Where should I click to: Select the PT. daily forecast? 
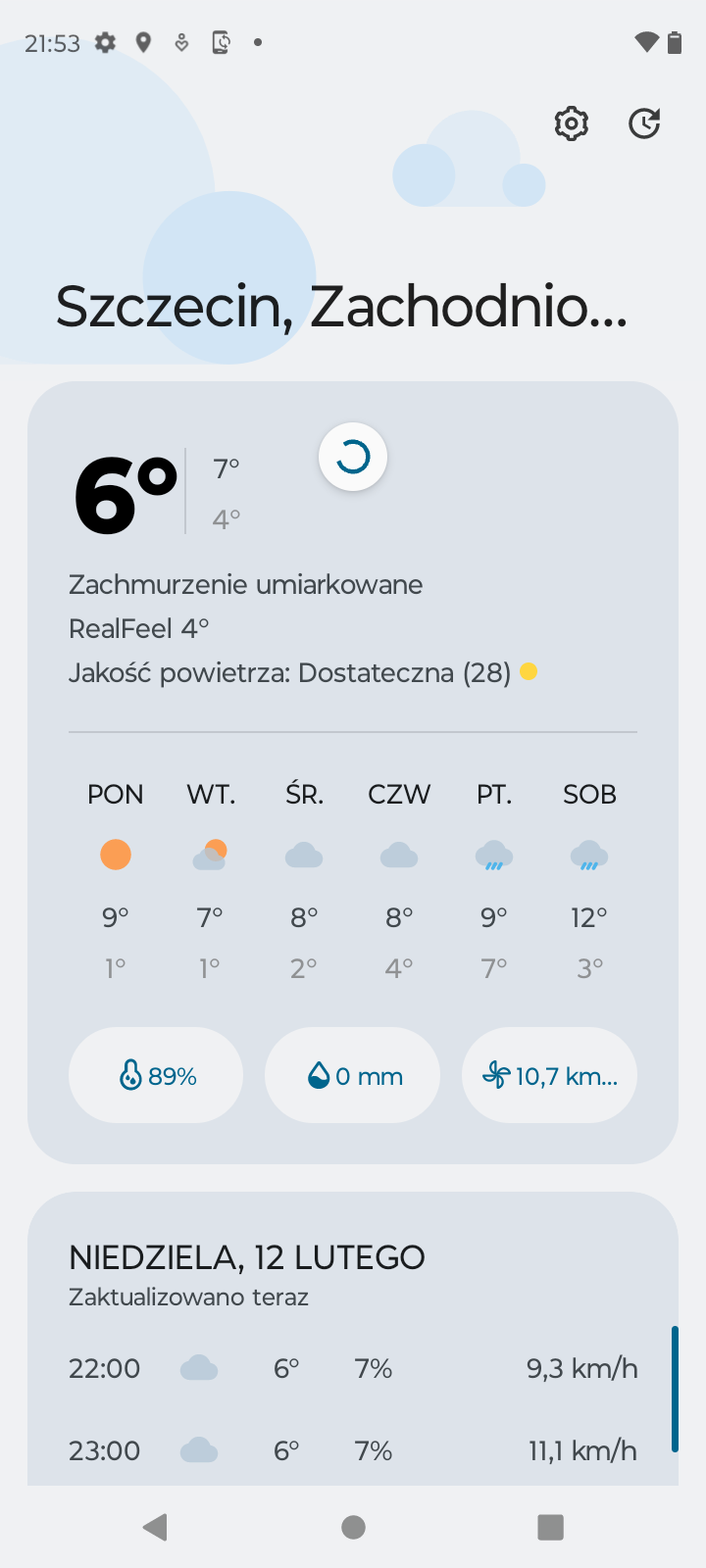494,880
